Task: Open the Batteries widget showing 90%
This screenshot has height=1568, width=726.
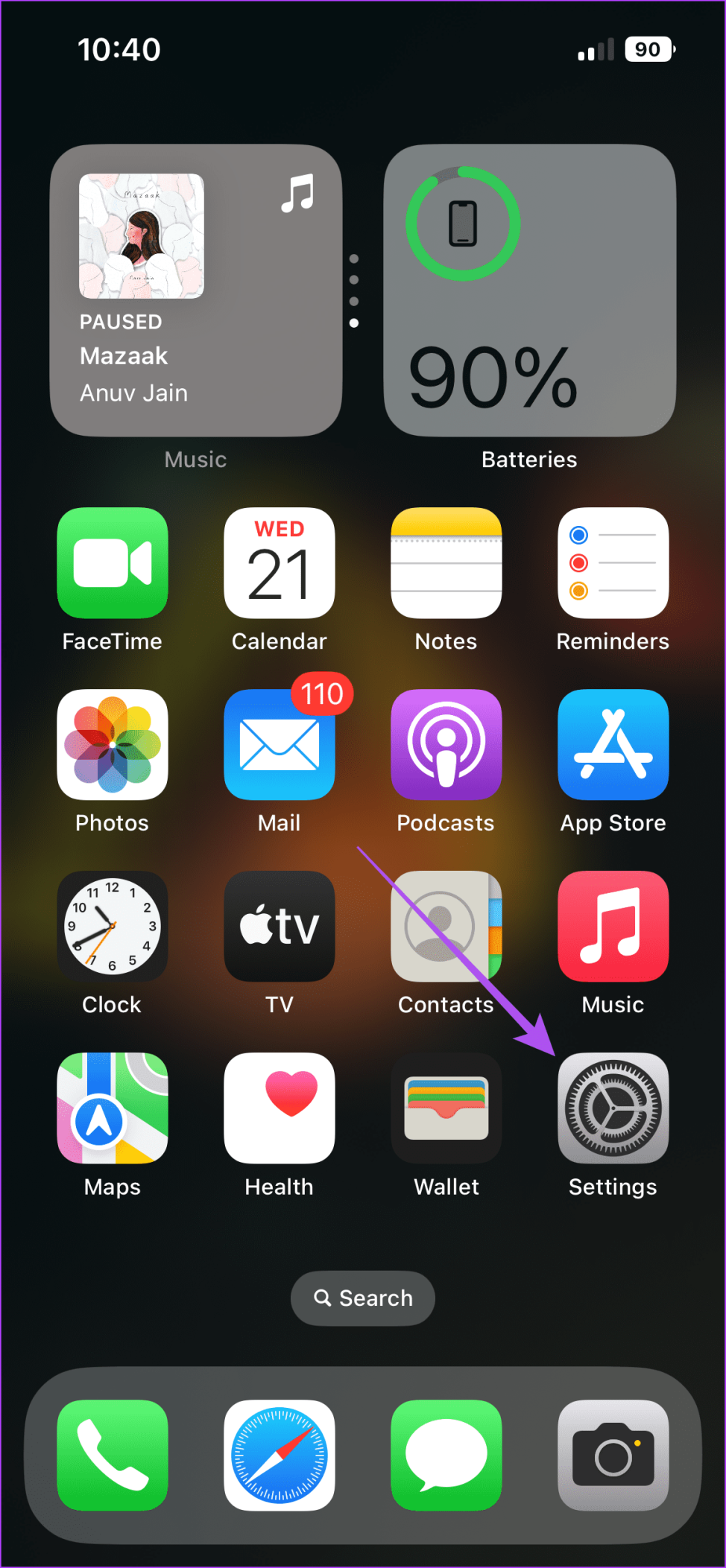Action: point(529,291)
